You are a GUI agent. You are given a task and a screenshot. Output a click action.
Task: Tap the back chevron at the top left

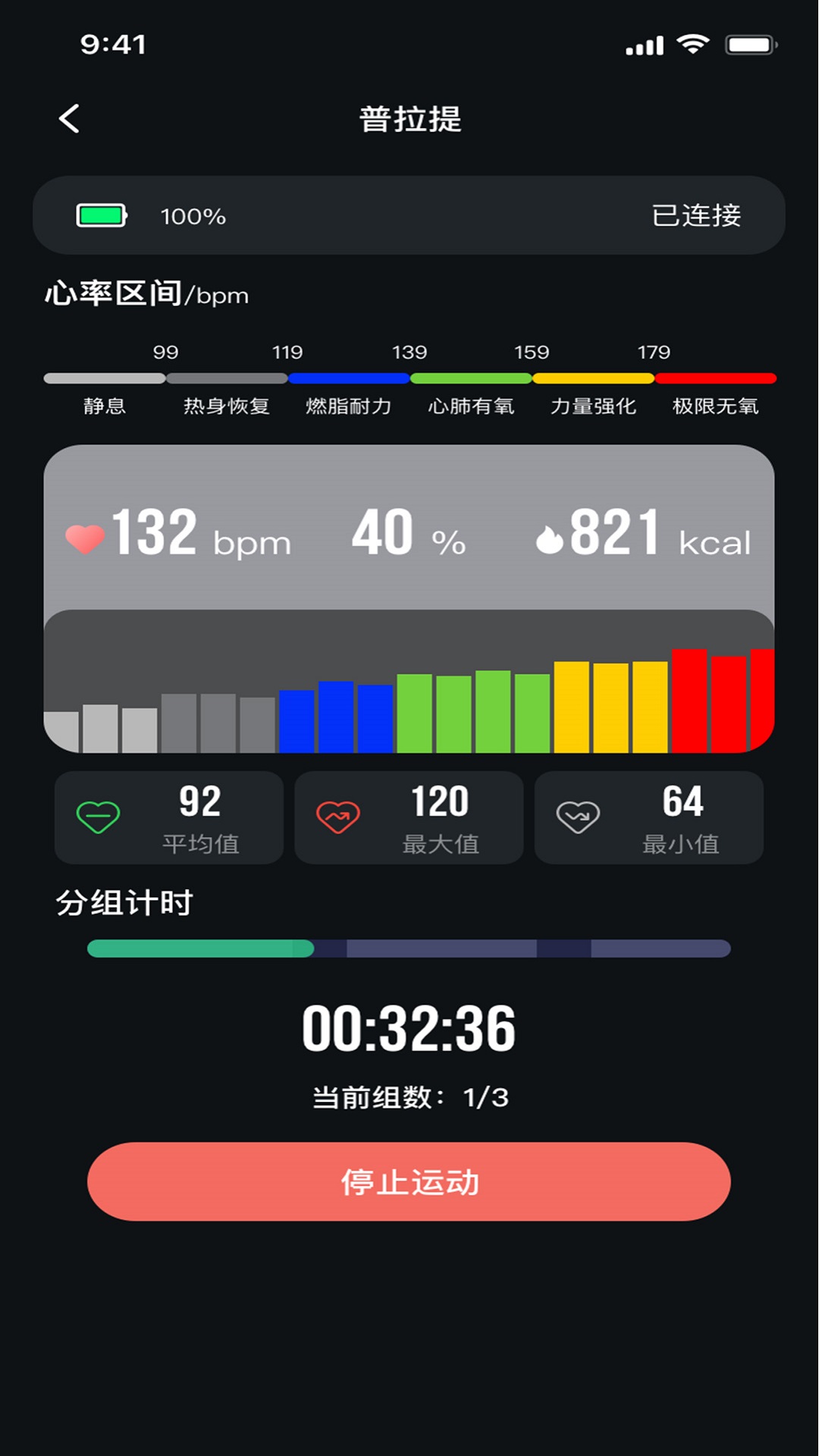tap(69, 118)
